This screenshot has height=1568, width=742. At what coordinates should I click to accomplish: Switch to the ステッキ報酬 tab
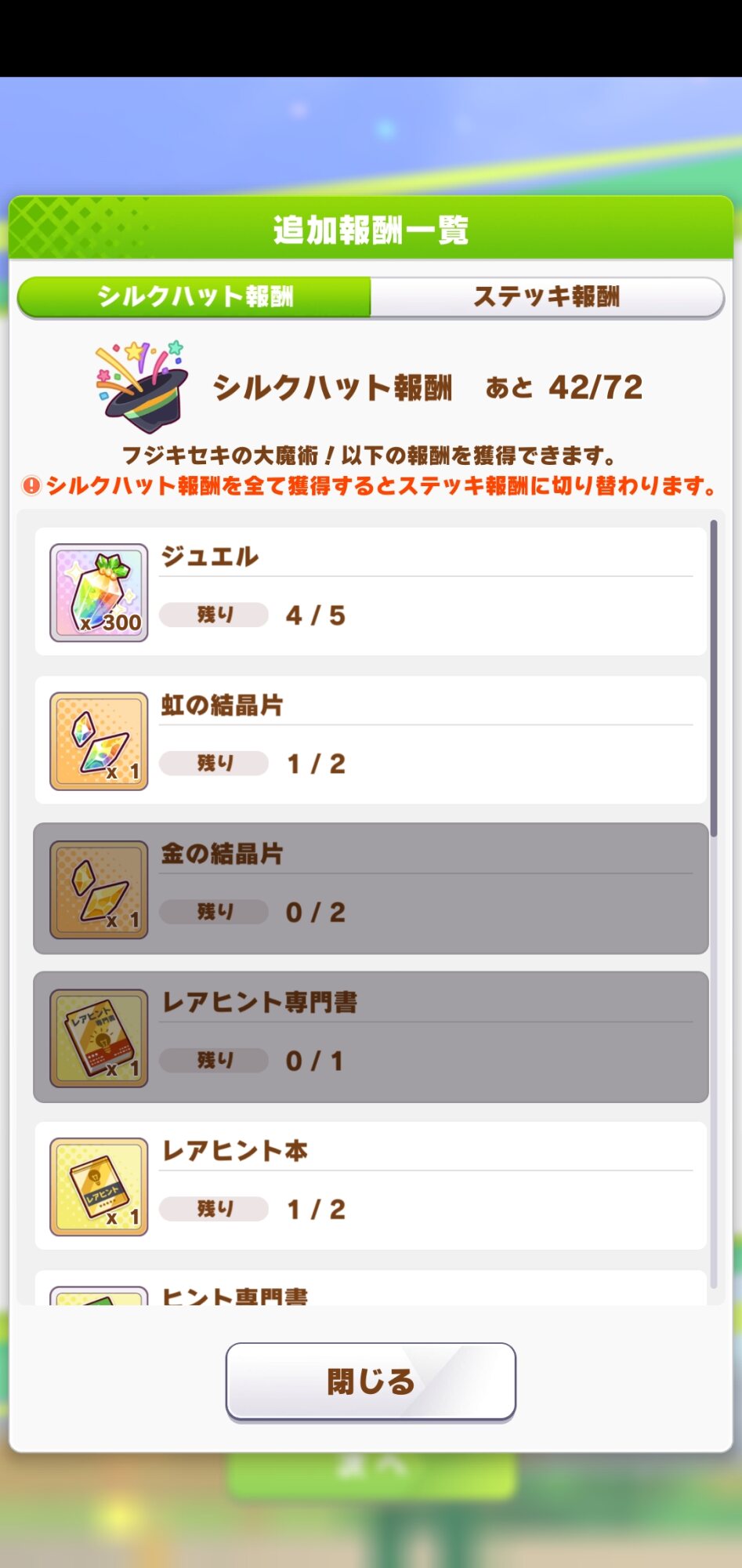click(x=546, y=297)
